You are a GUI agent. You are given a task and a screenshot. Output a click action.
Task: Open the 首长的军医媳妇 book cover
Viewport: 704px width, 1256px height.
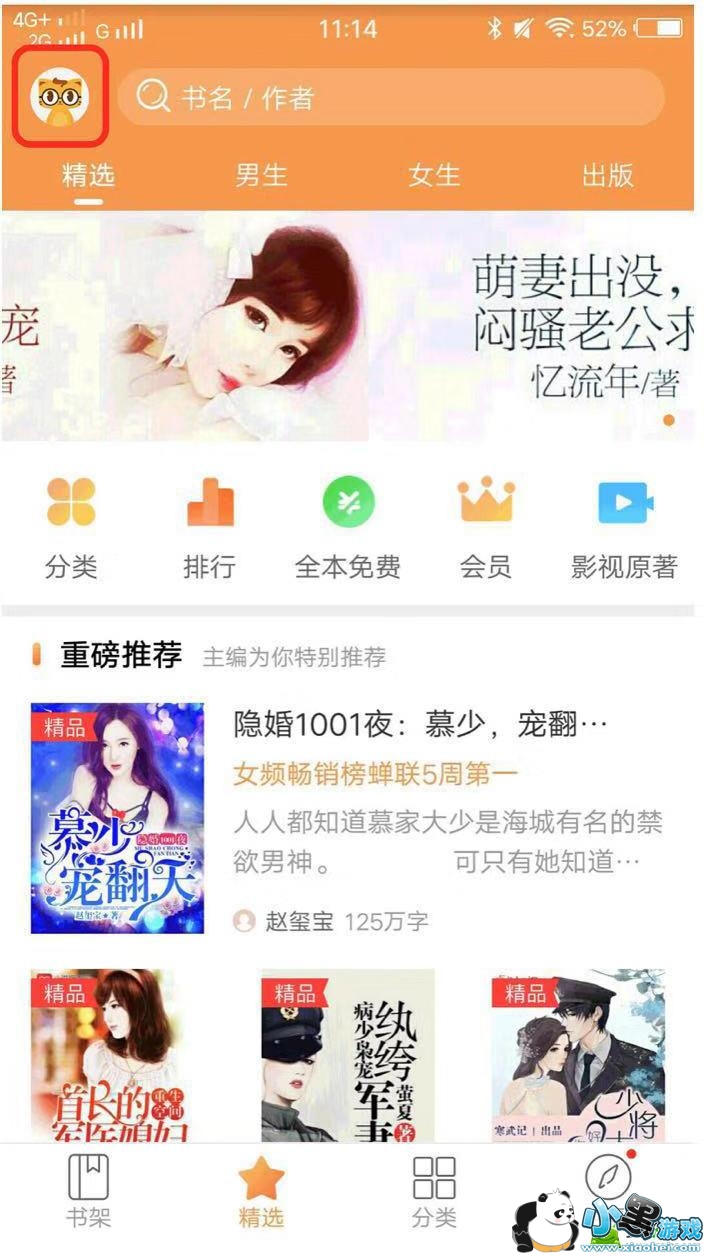tap(117, 1056)
